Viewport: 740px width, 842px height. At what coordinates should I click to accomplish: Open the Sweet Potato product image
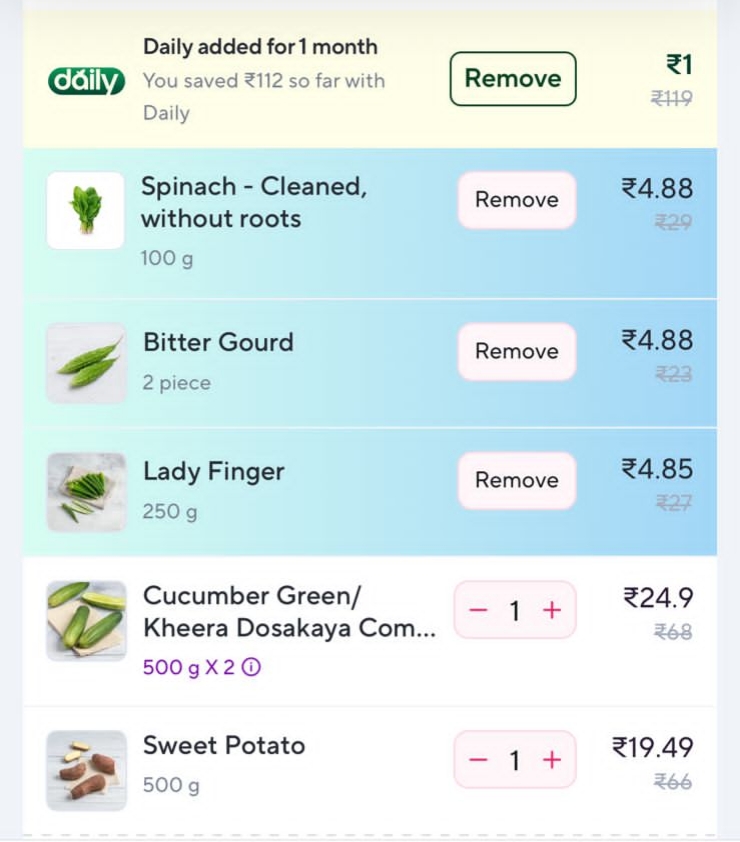click(86, 770)
